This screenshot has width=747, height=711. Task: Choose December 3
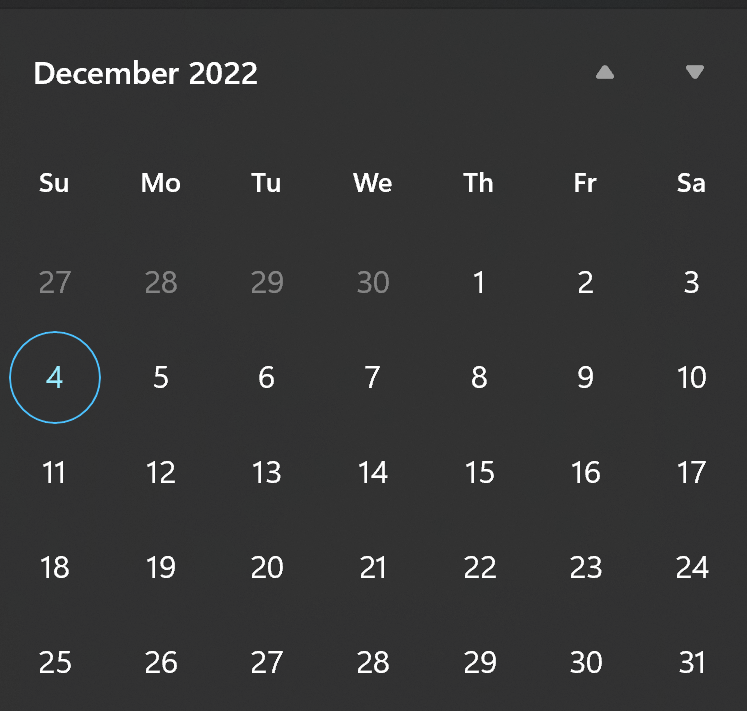coord(691,283)
